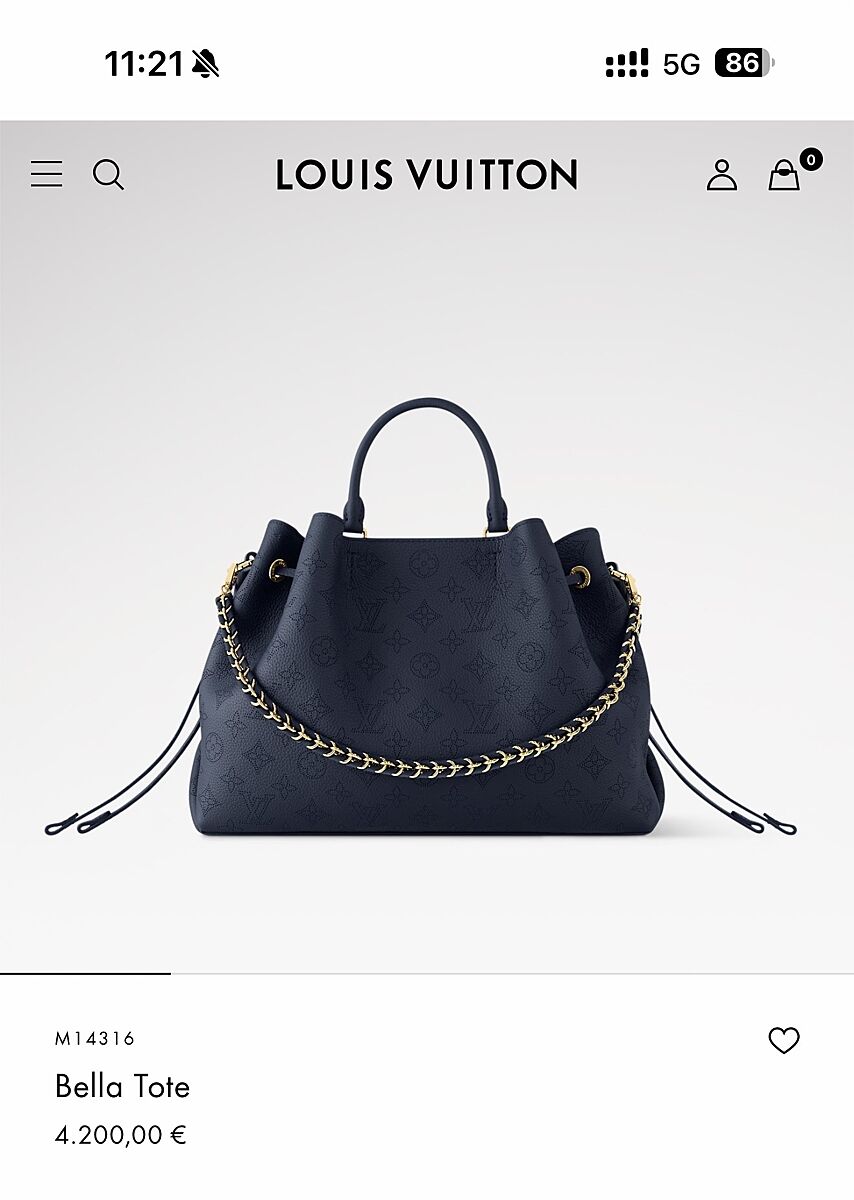854x1200 pixels.
Task: Enlarge the Bella Tote product photo
Action: tap(427, 620)
